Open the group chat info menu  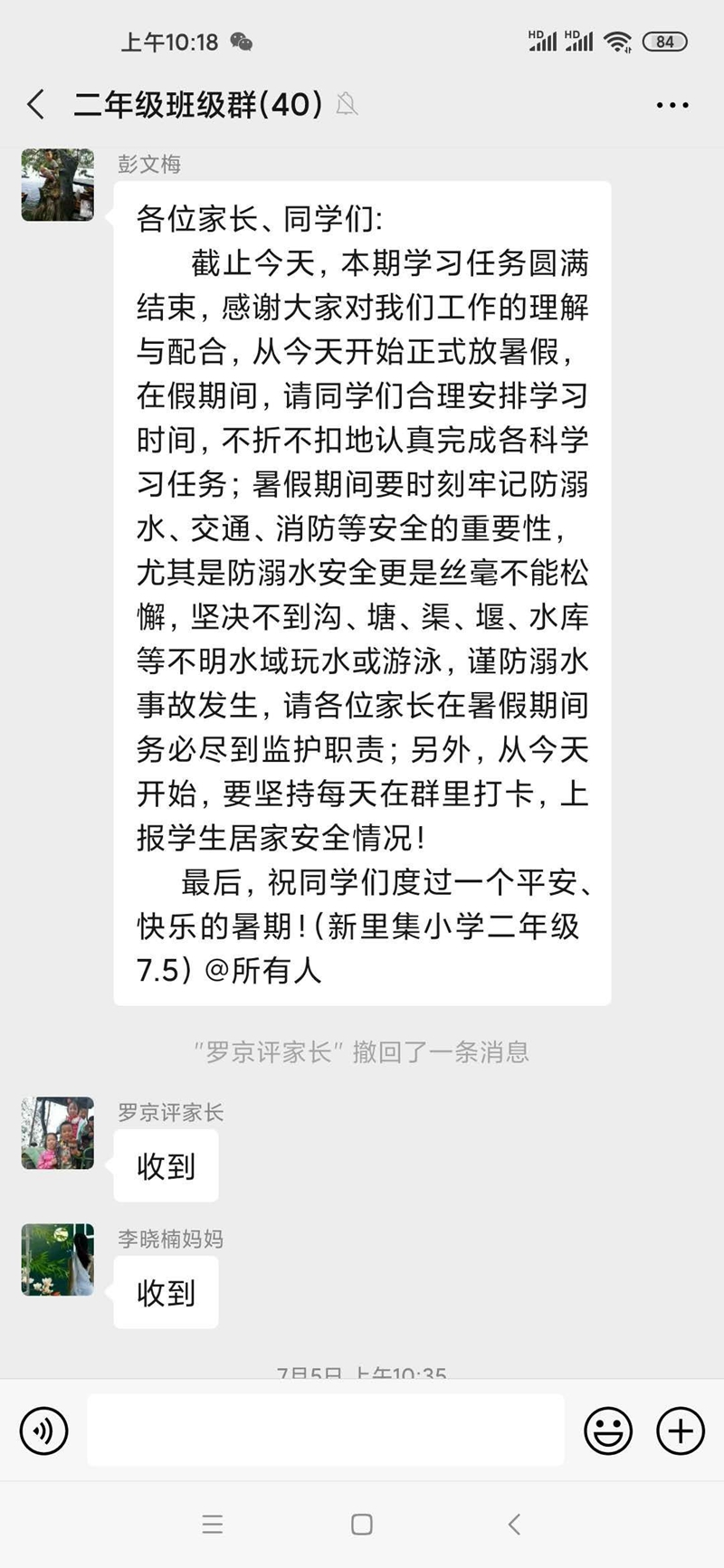point(672,105)
